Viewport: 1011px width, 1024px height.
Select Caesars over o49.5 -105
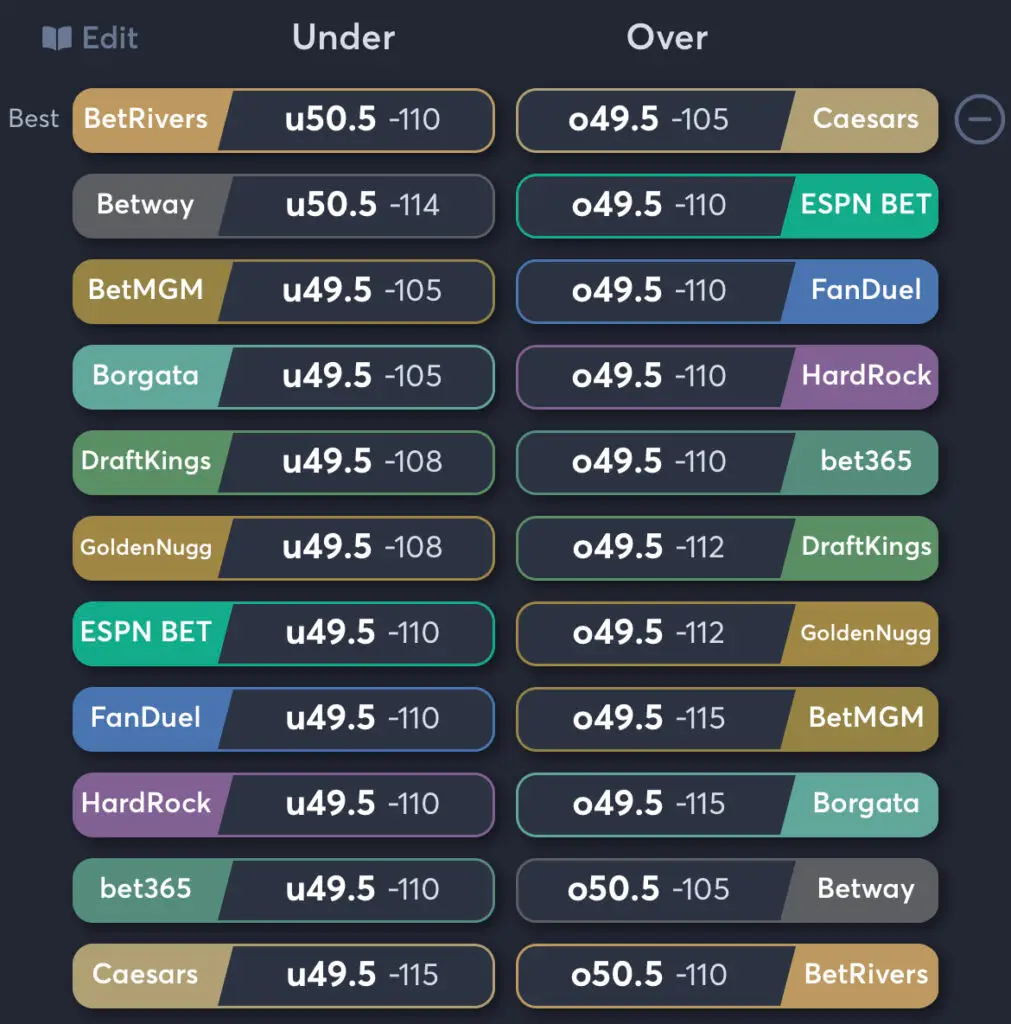click(727, 120)
